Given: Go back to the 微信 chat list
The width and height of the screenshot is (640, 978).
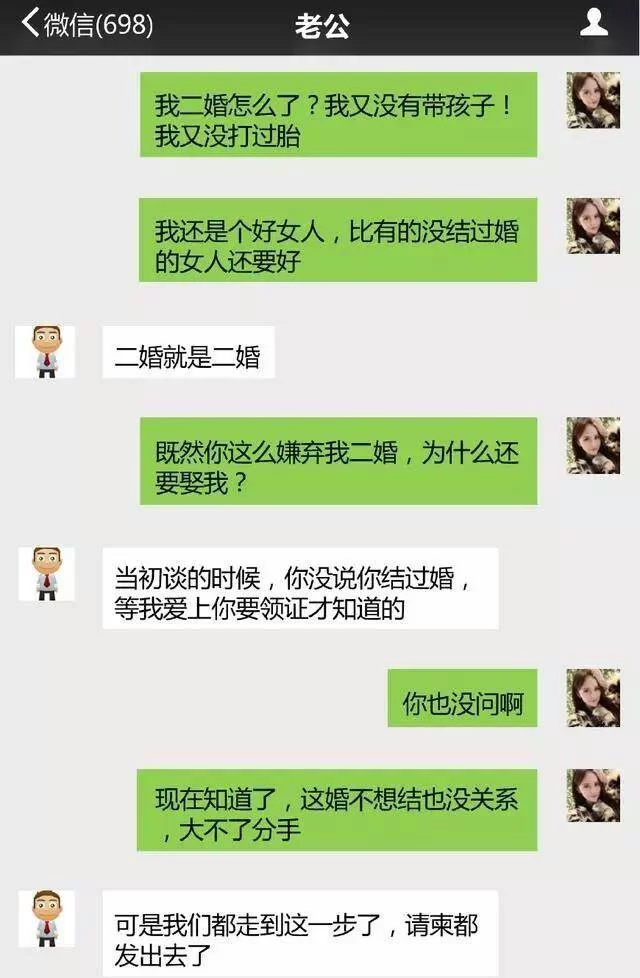Looking at the screenshot, I should [x=85, y=24].
